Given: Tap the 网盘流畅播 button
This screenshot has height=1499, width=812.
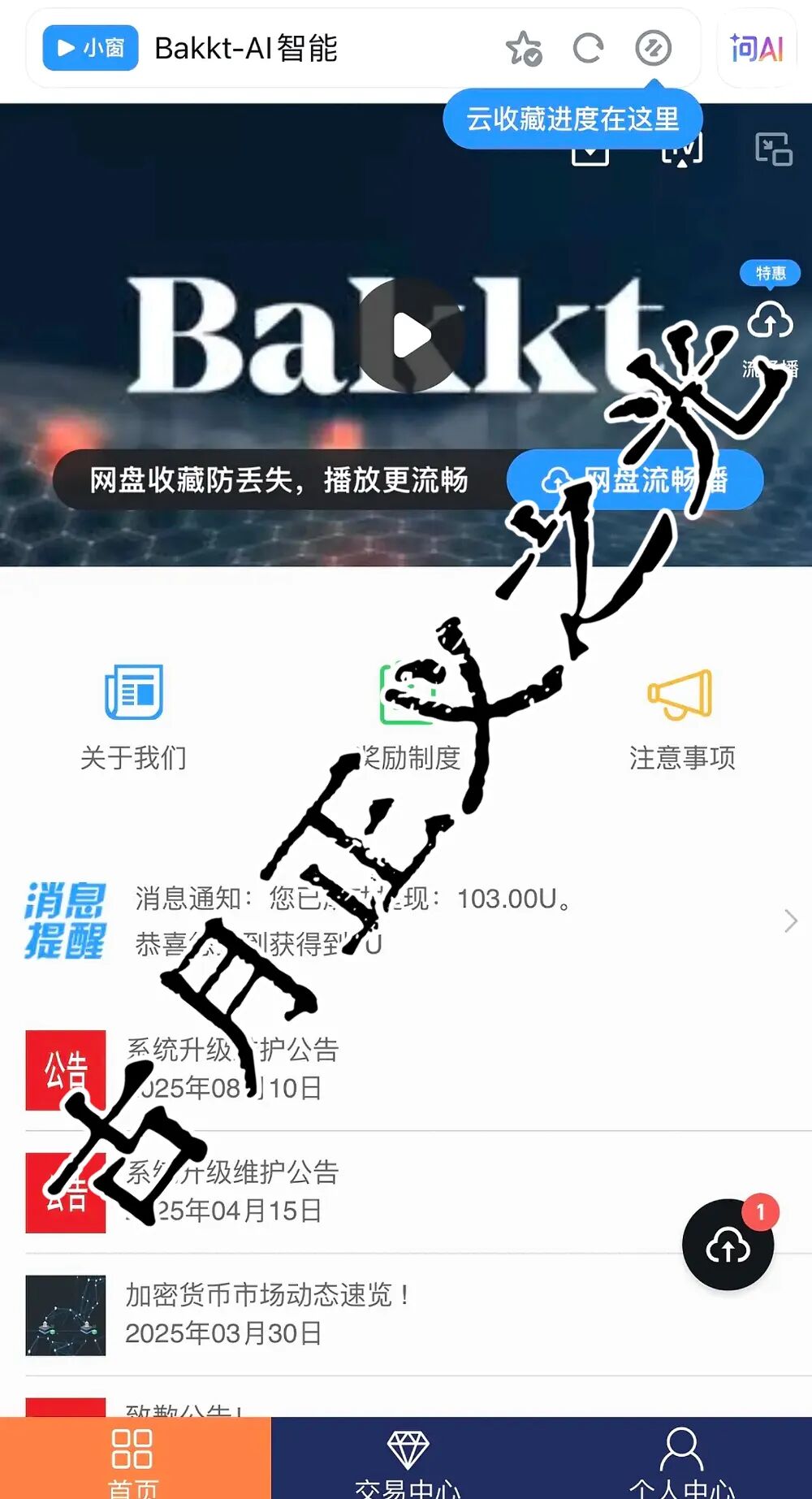Looking at the screenshot, I should [635, 480].
